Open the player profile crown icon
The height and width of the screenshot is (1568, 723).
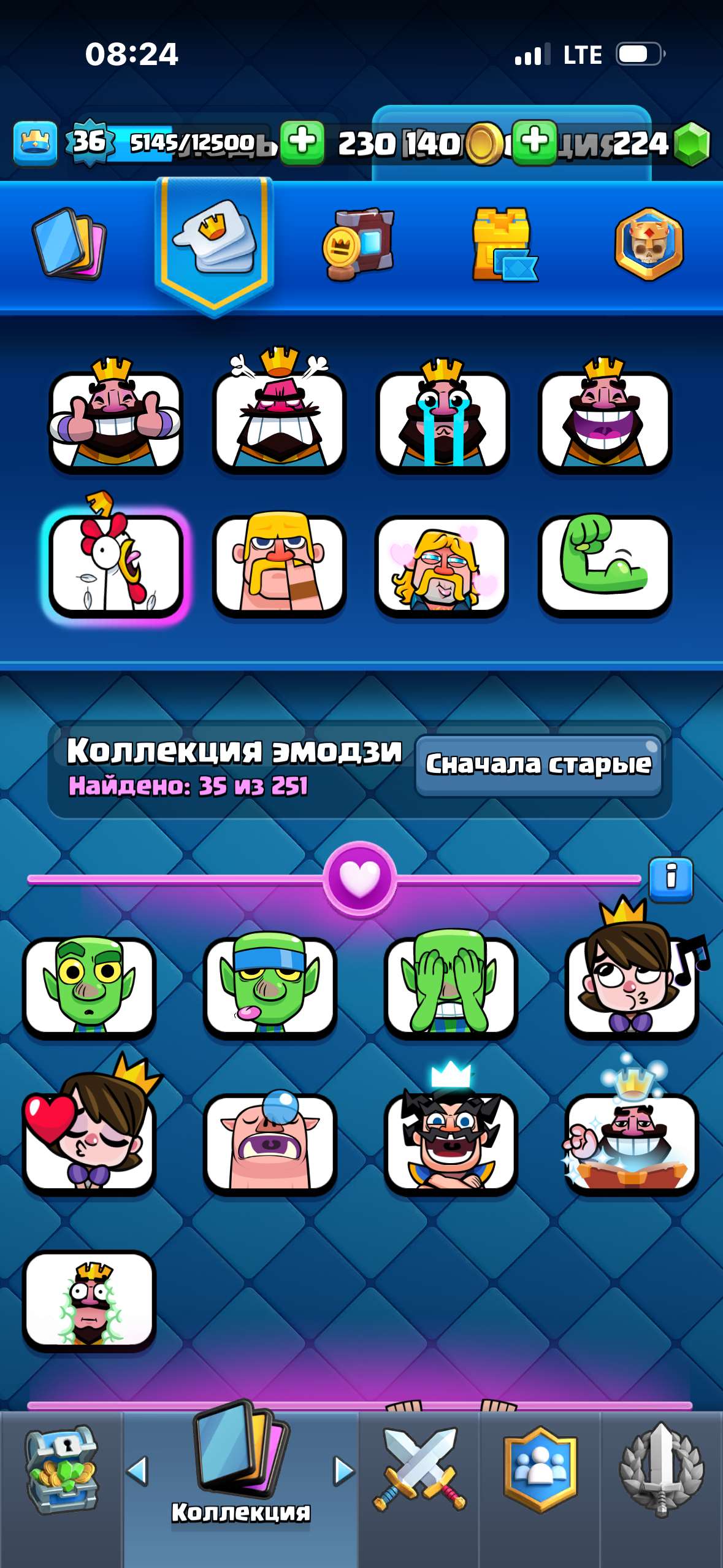tap(35, 143)
